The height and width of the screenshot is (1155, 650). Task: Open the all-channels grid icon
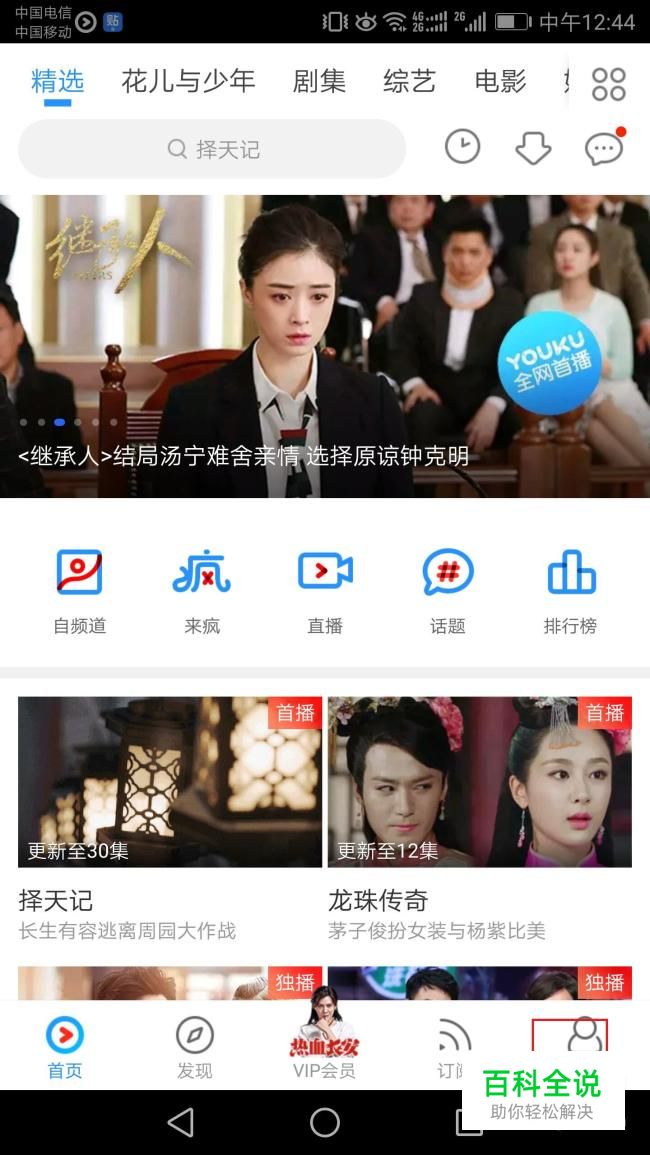tap(608, 84)
